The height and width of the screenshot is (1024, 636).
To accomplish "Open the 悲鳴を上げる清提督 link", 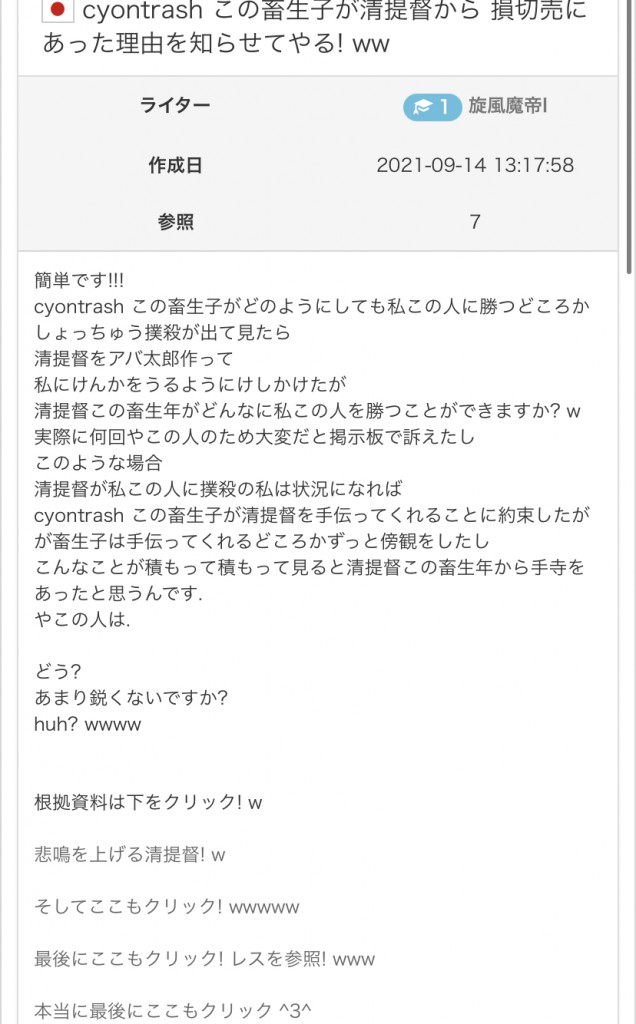I will point(129,855).
